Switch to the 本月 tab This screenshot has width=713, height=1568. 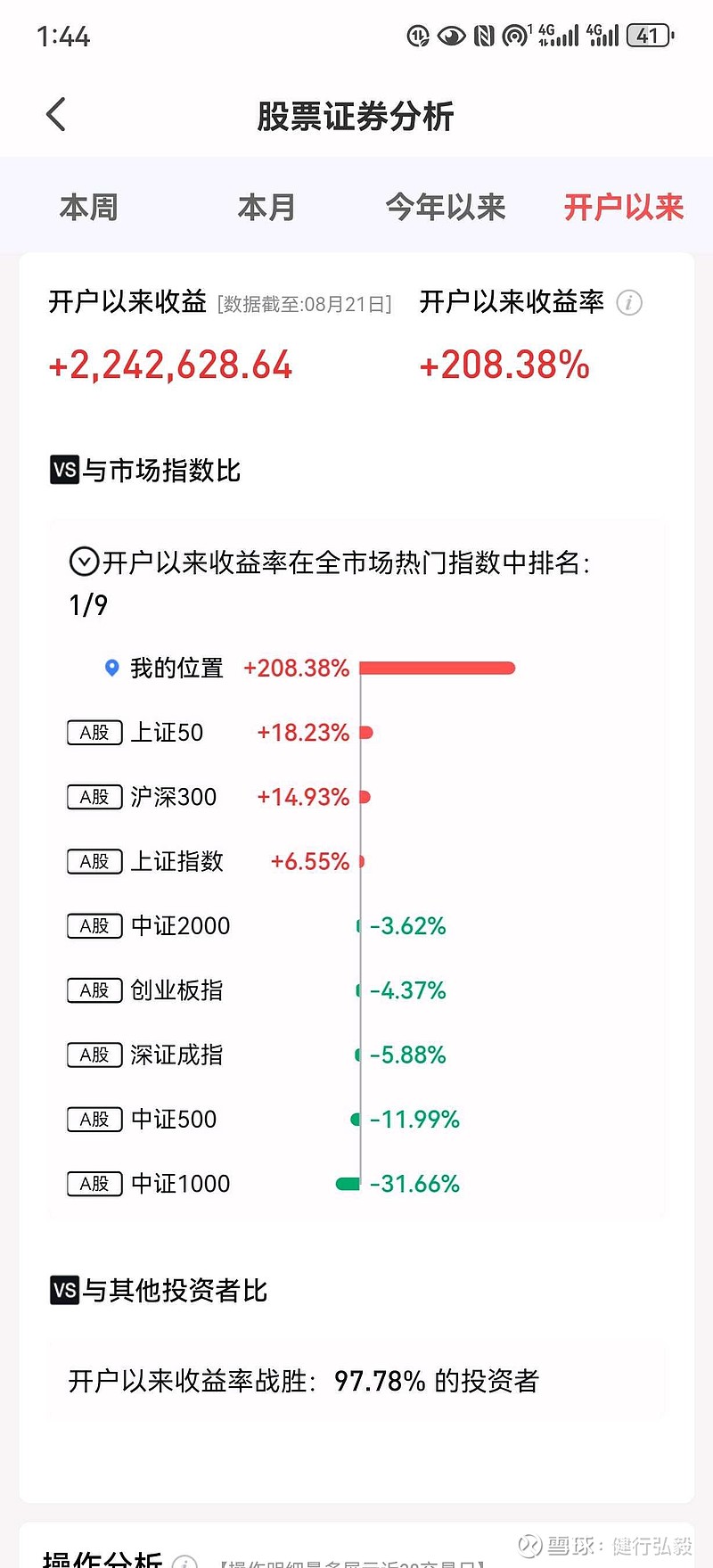266,207
